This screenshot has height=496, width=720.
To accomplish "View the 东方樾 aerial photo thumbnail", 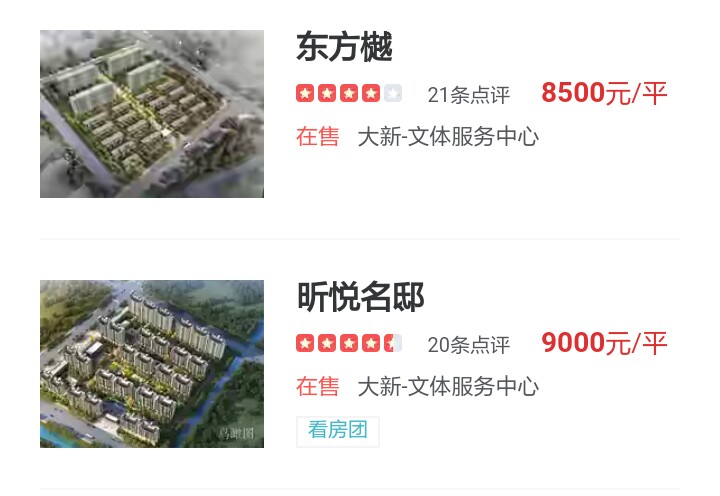I will pyautogui.click(x=152, y=114).
